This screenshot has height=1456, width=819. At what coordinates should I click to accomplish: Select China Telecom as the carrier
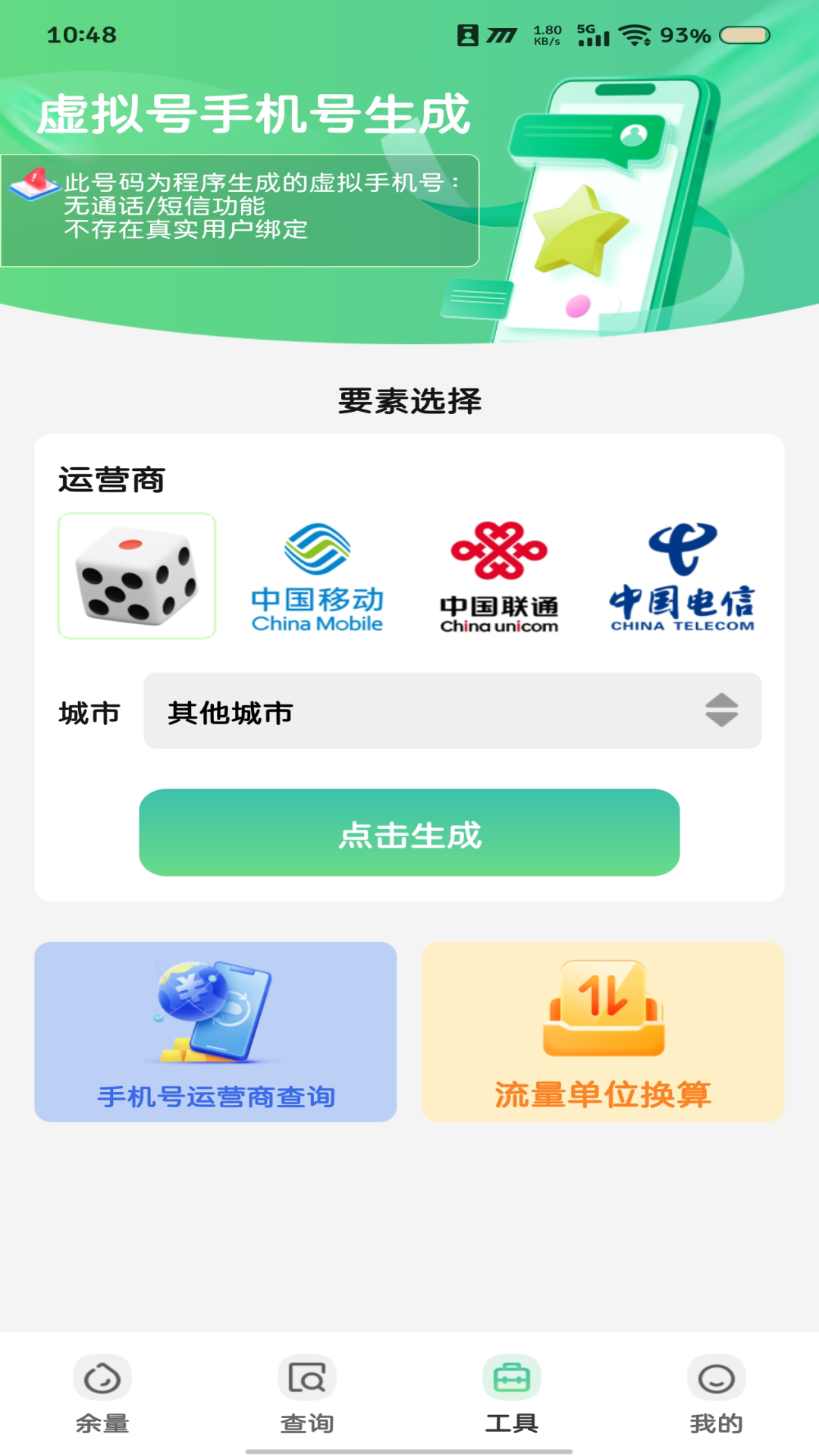tap(680, 576)
